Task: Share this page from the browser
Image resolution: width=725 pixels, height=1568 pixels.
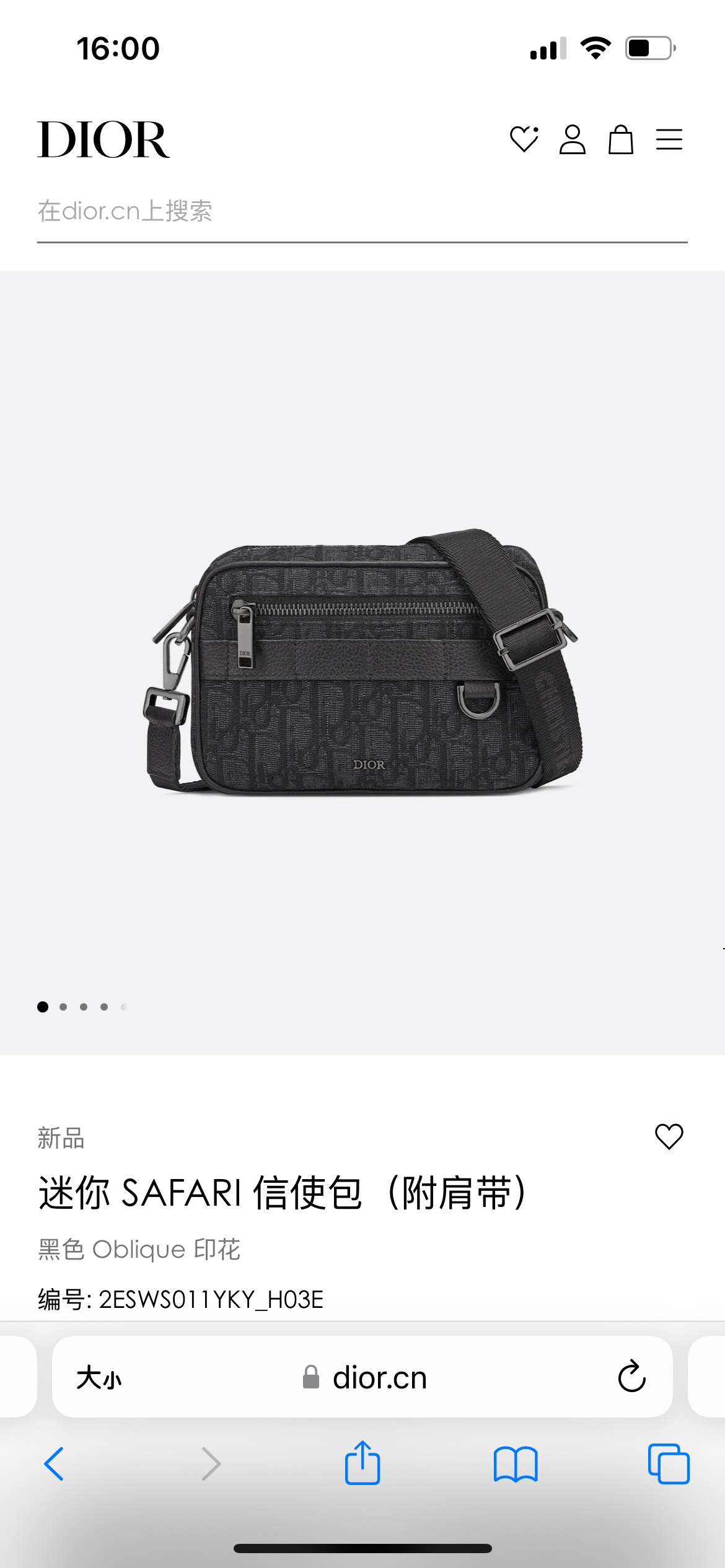Action: [x=362, y=1463]
